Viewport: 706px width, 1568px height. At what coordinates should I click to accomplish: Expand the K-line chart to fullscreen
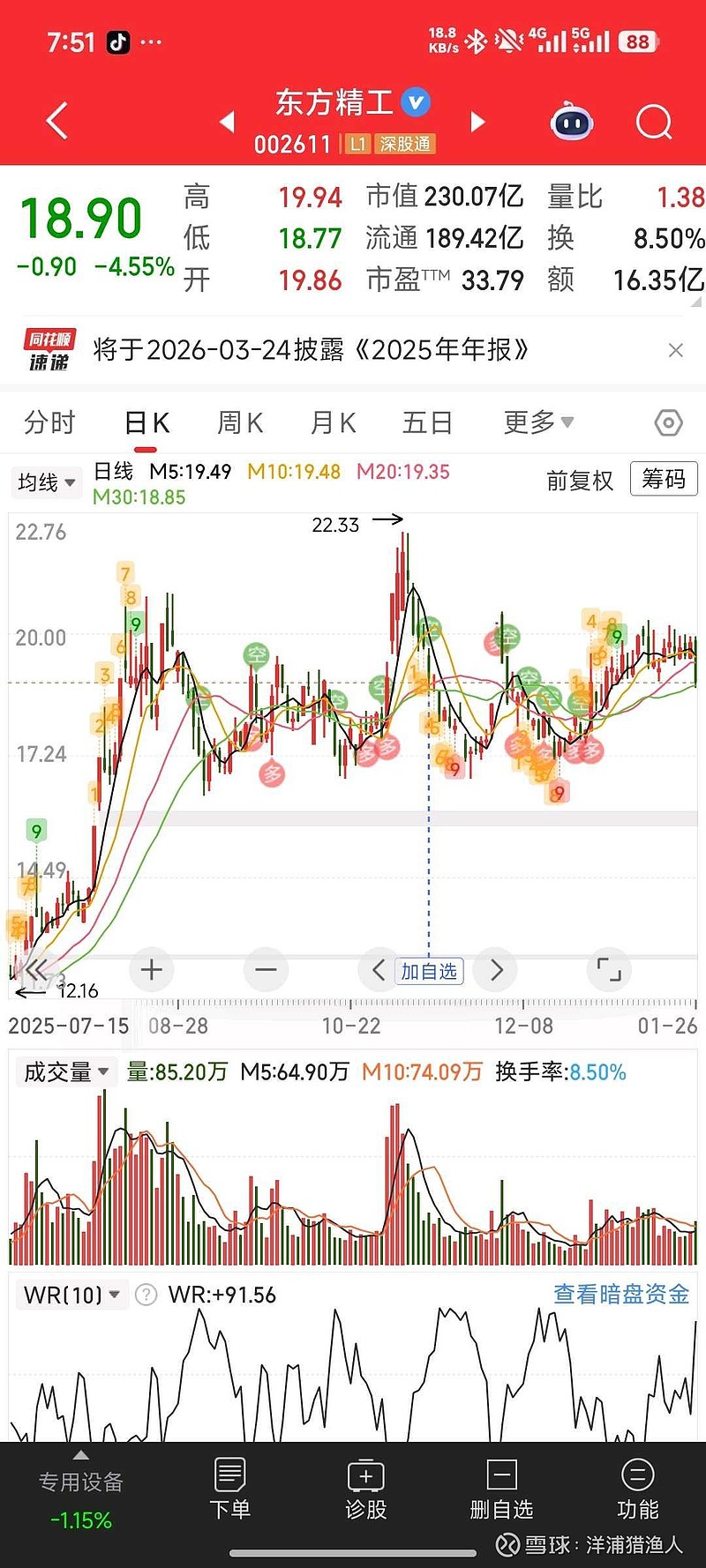pyautogui.click(x=609, y=969)
